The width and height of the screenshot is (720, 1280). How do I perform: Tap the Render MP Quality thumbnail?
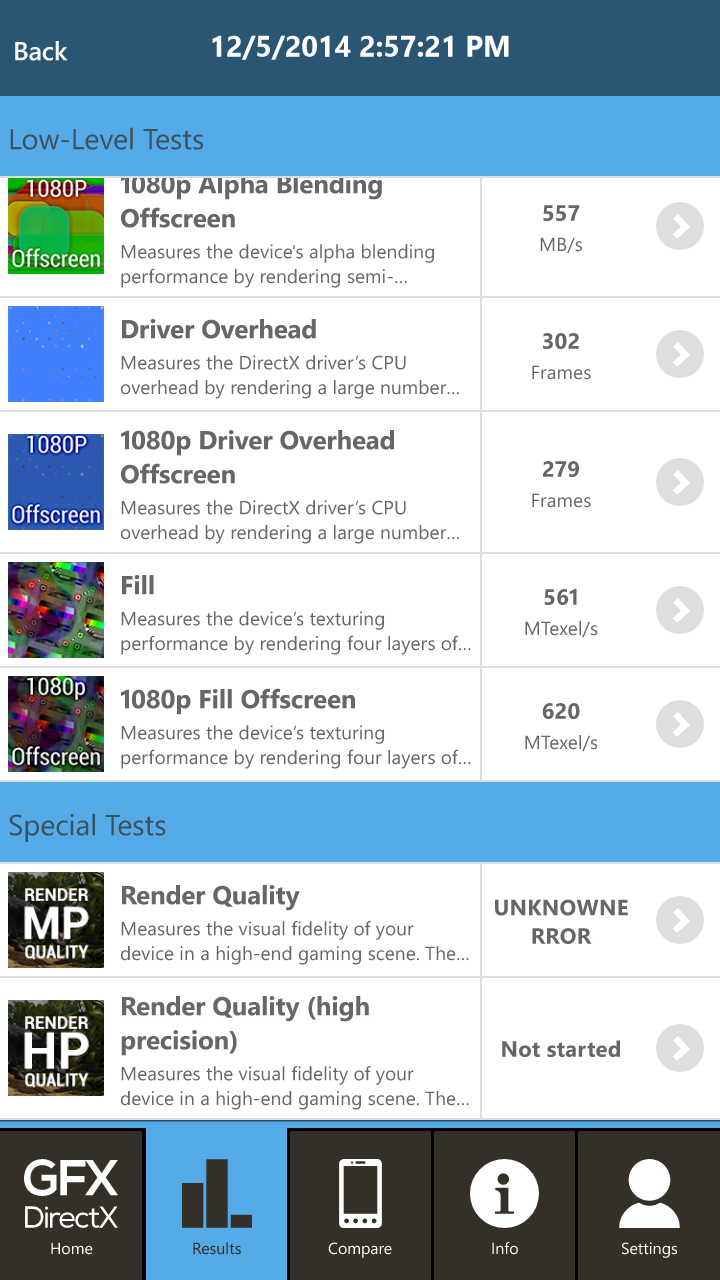56,920
